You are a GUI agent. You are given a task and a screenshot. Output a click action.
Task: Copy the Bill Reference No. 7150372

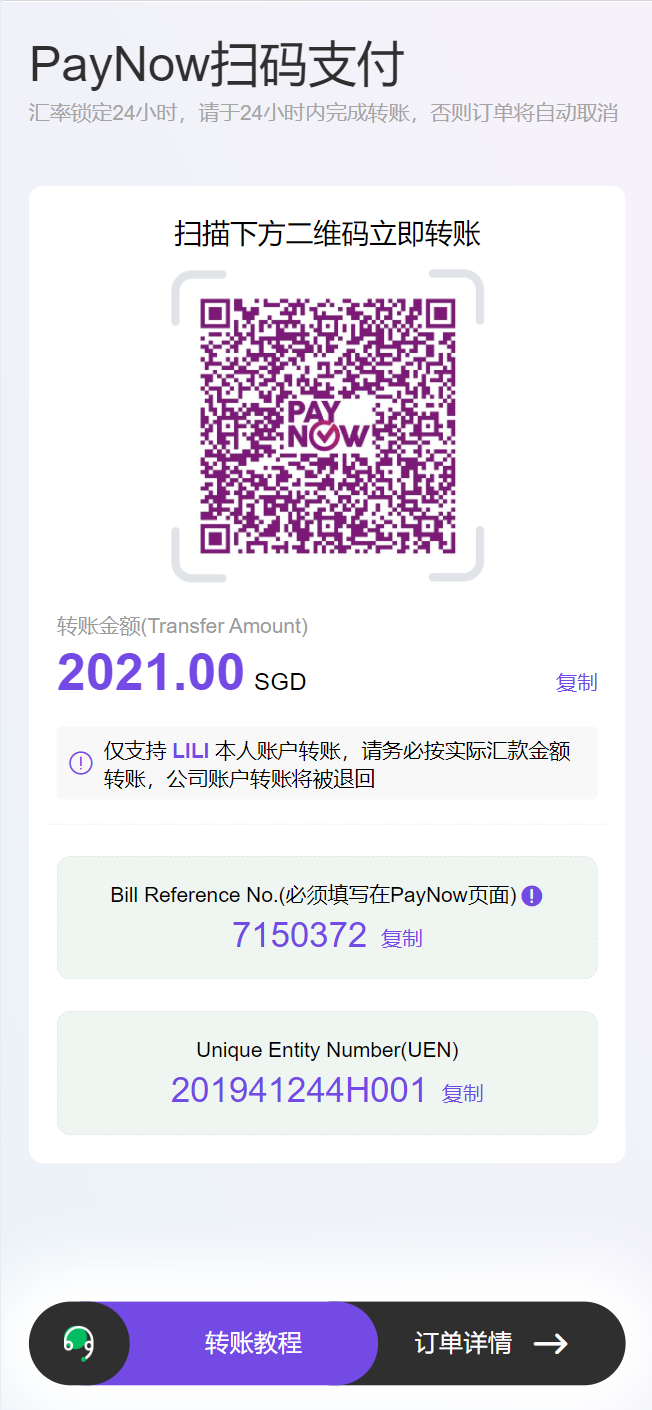click(x=402, y=938)
